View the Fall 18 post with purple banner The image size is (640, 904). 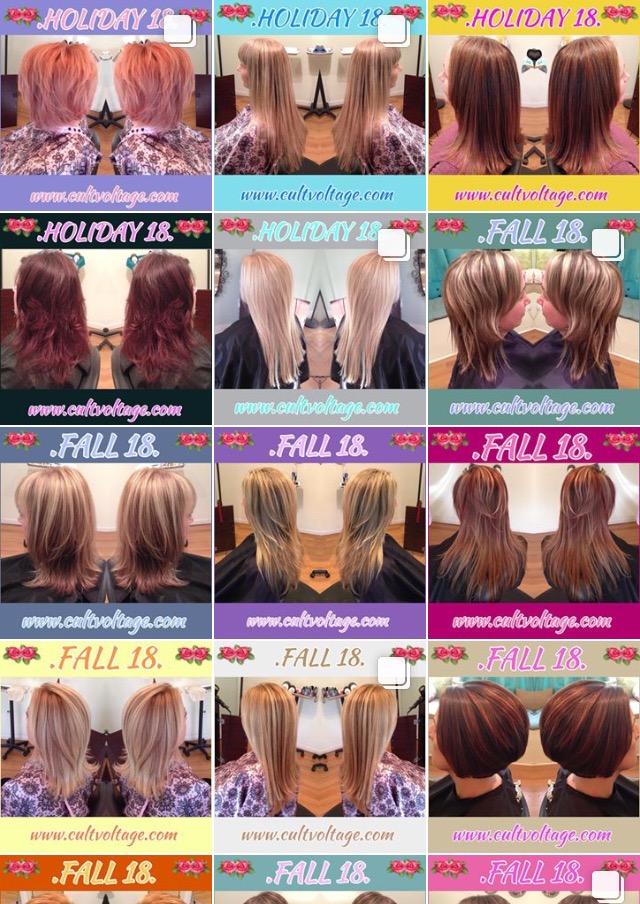tap(319, 533)
